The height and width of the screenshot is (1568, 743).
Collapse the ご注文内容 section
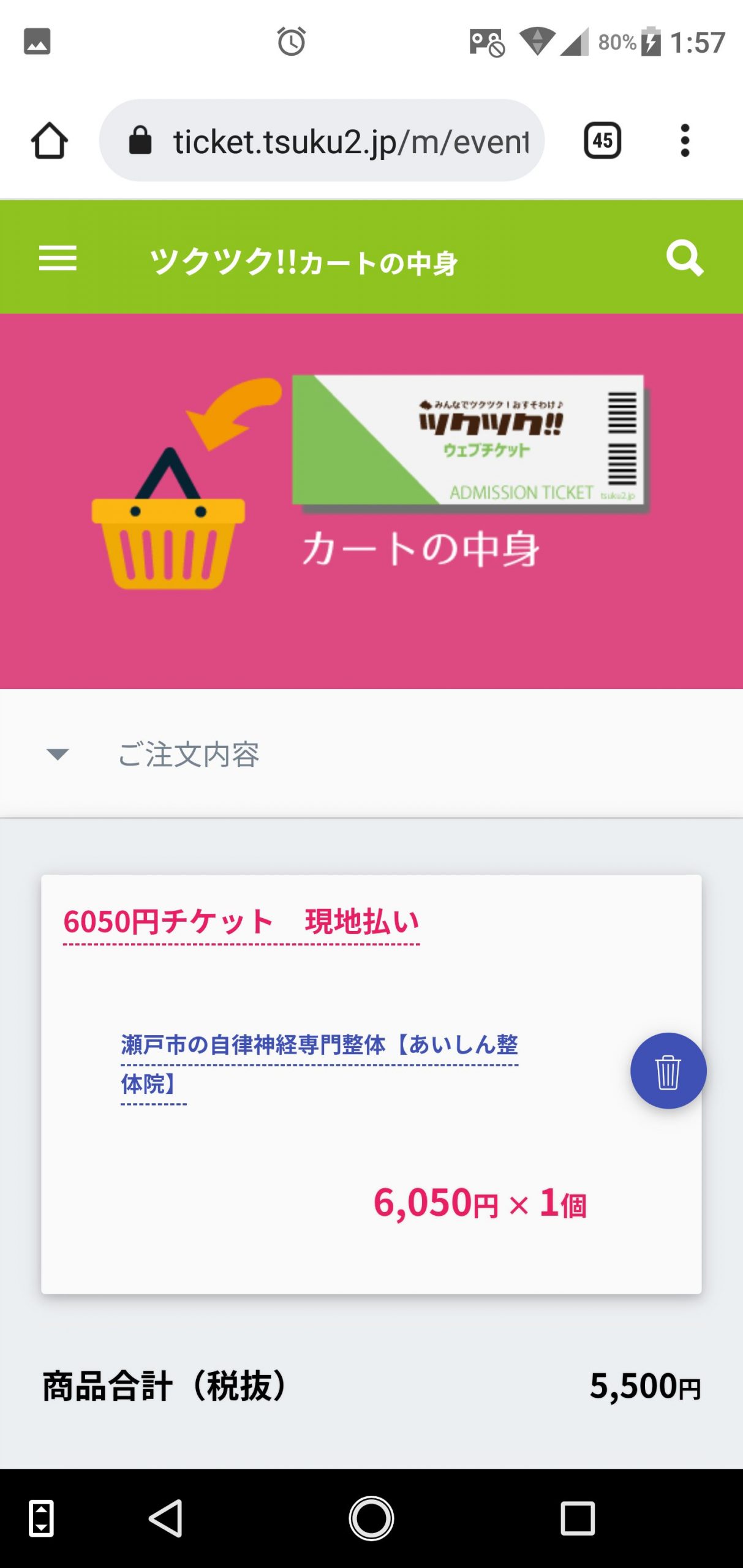pos(58,754)
